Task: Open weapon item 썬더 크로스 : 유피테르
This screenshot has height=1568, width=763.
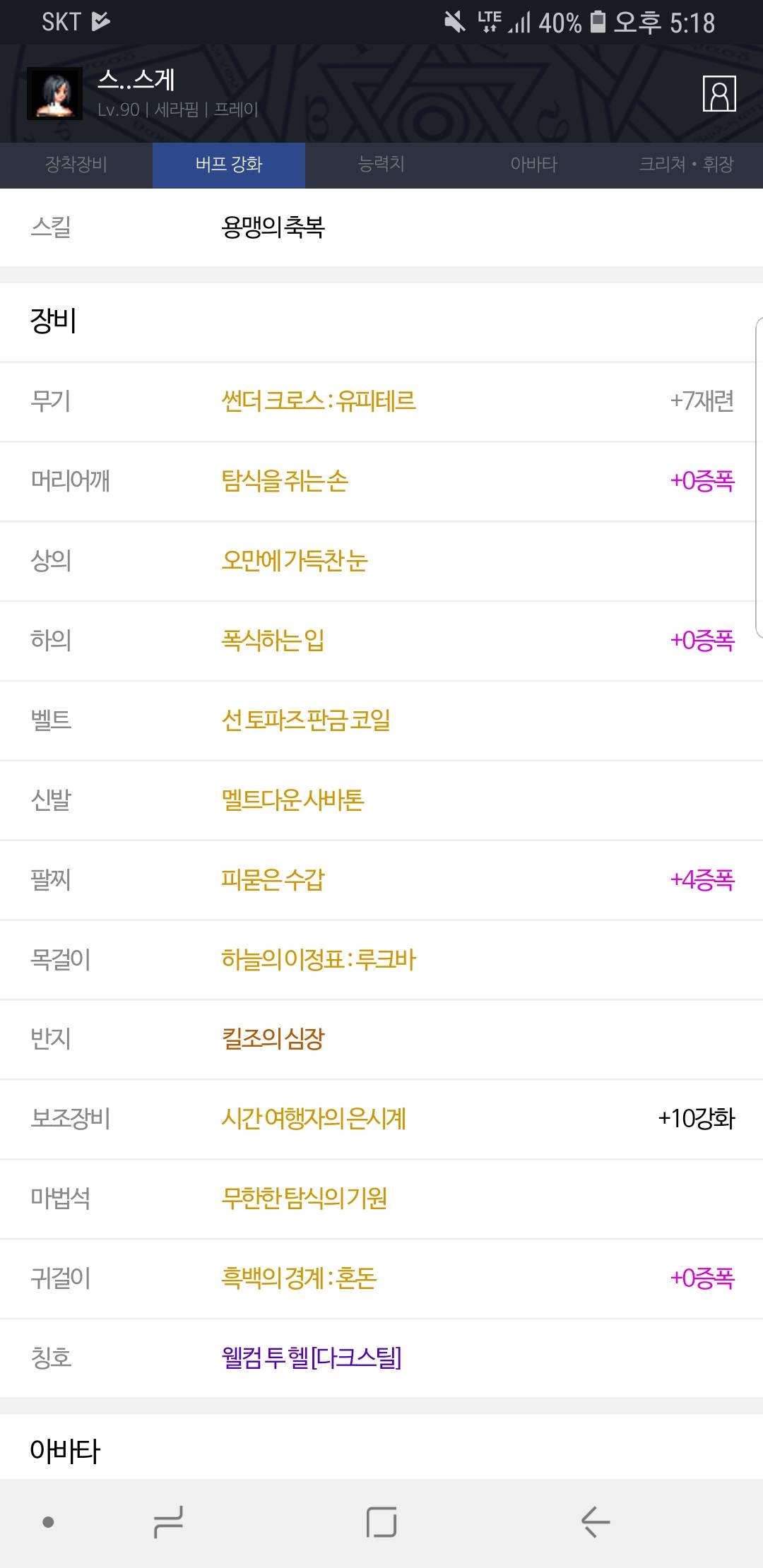Action: coord(319,401)
